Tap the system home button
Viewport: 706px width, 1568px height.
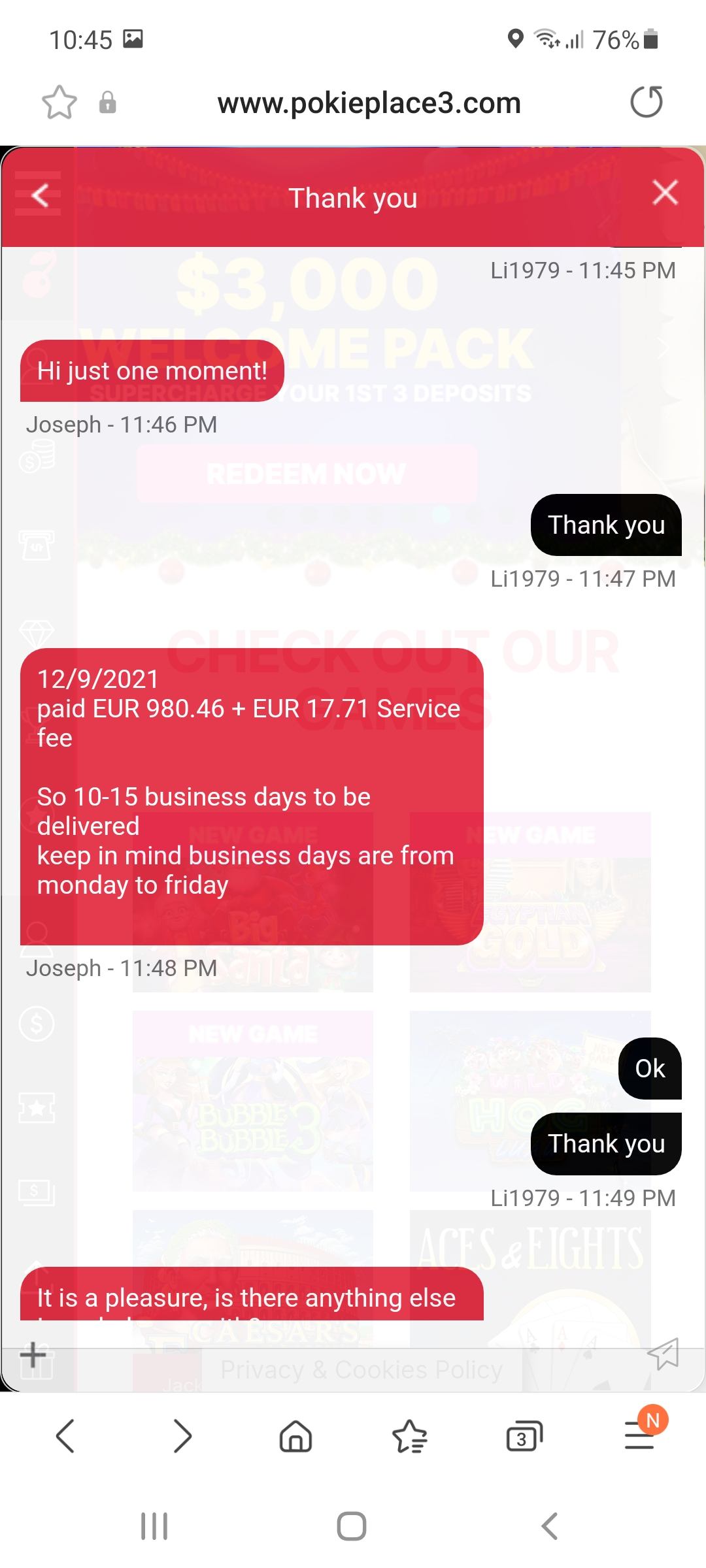352,1526
